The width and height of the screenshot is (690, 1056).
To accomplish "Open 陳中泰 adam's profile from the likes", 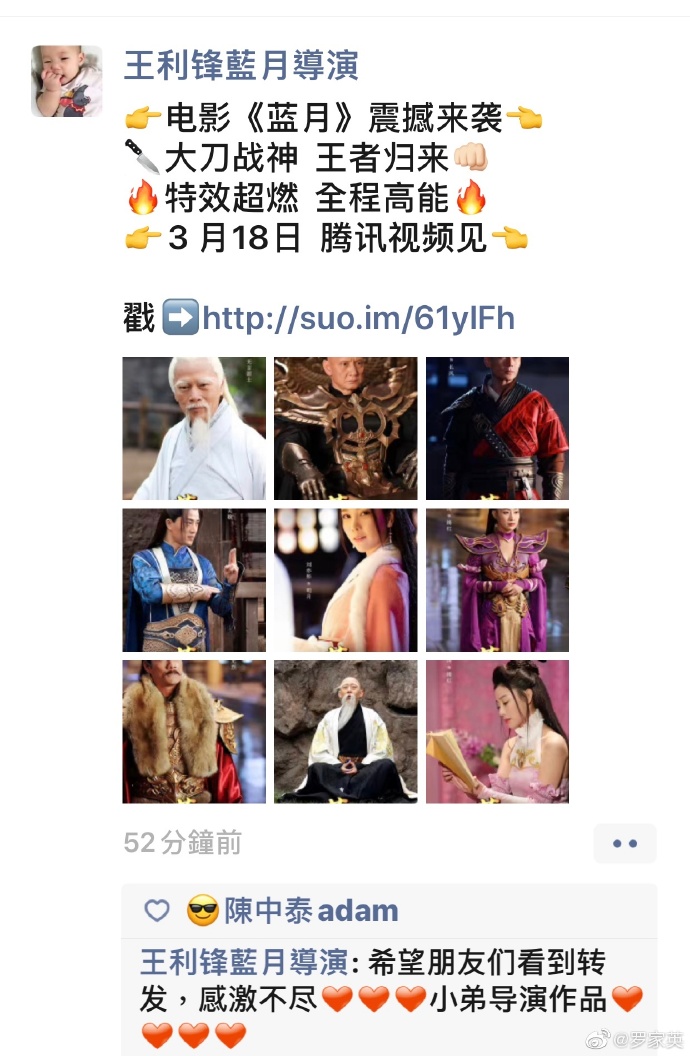I will pyautogui.click(x=310, y=911).
